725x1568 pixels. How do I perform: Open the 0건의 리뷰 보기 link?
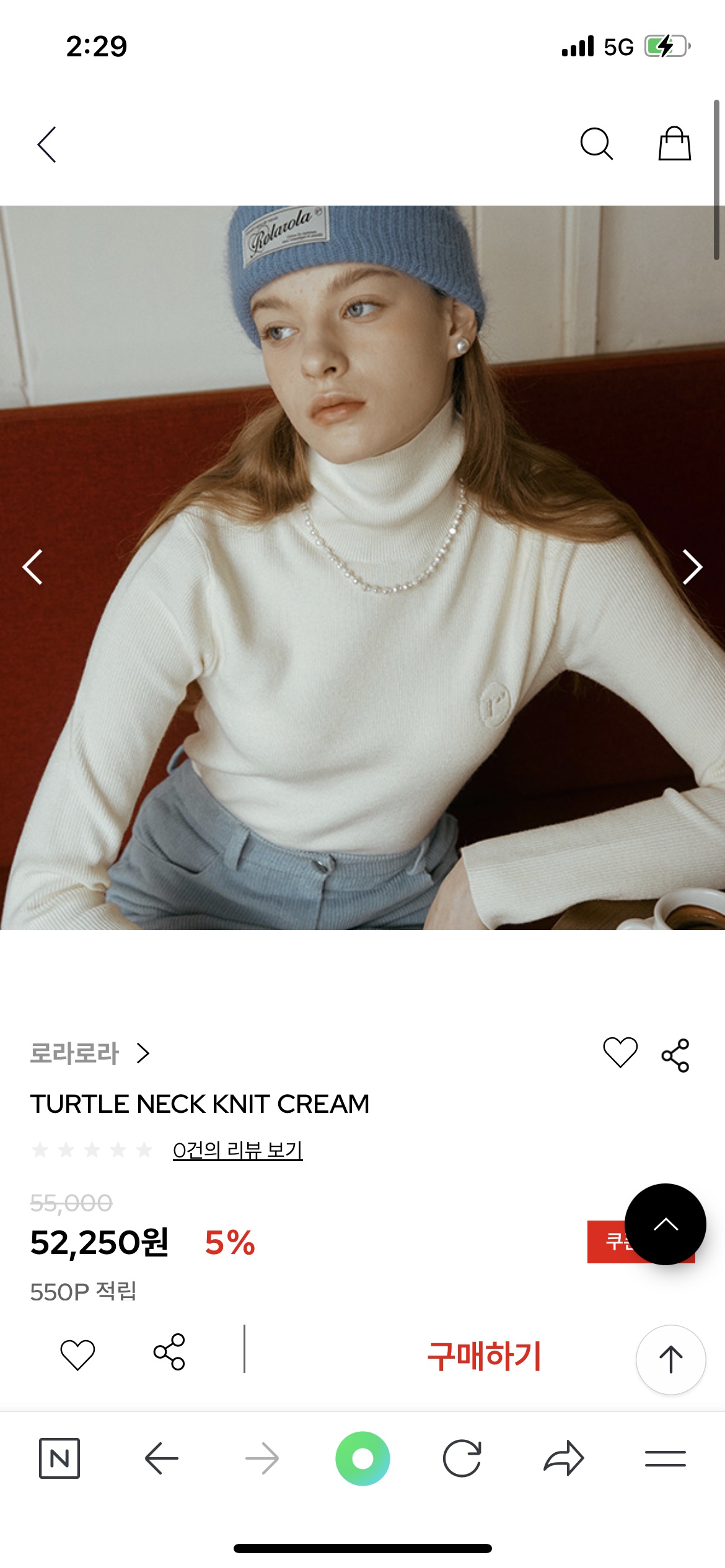(x=237, y=1150)
